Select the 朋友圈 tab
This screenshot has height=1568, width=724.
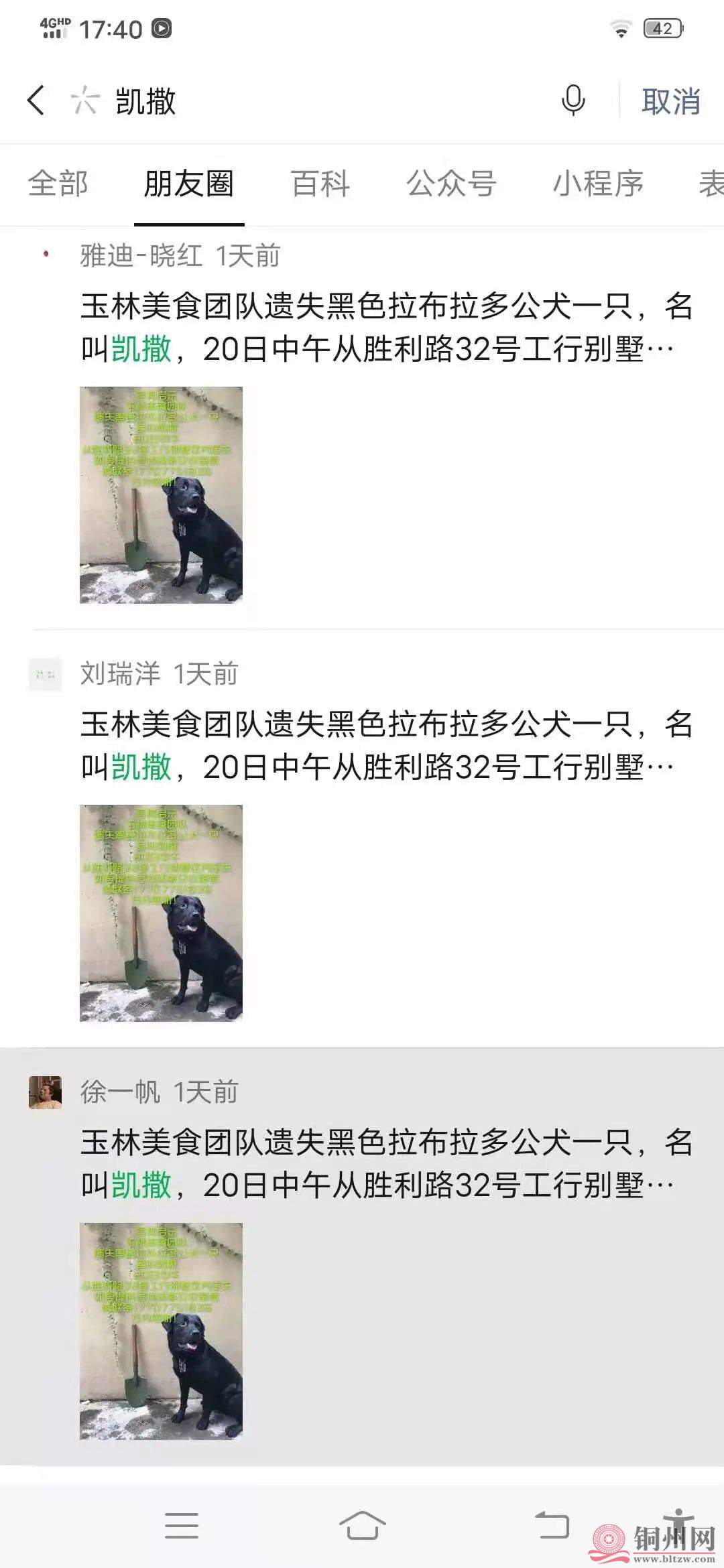point(188,184)
